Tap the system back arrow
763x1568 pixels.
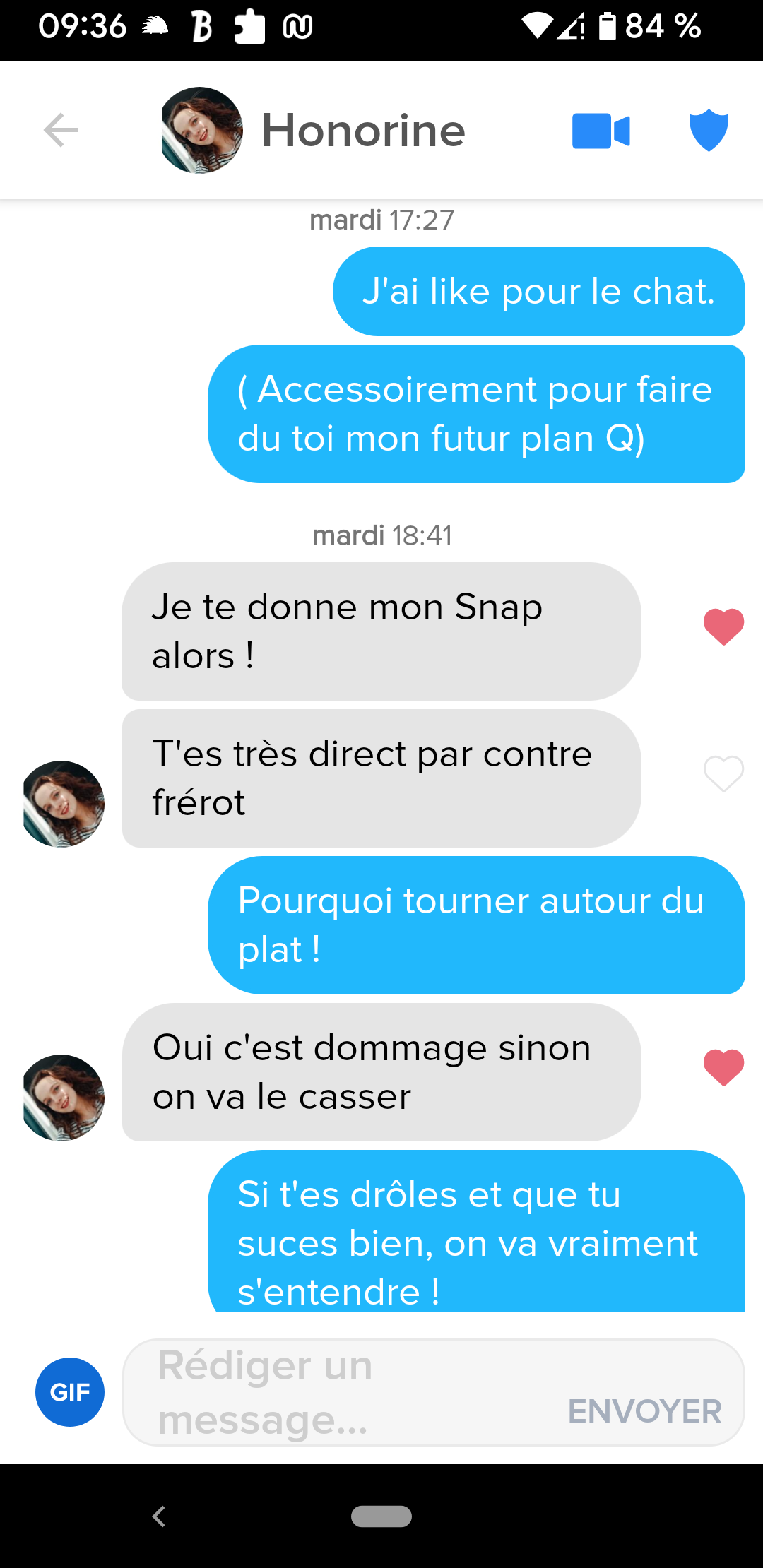(x=159, y=1516)
